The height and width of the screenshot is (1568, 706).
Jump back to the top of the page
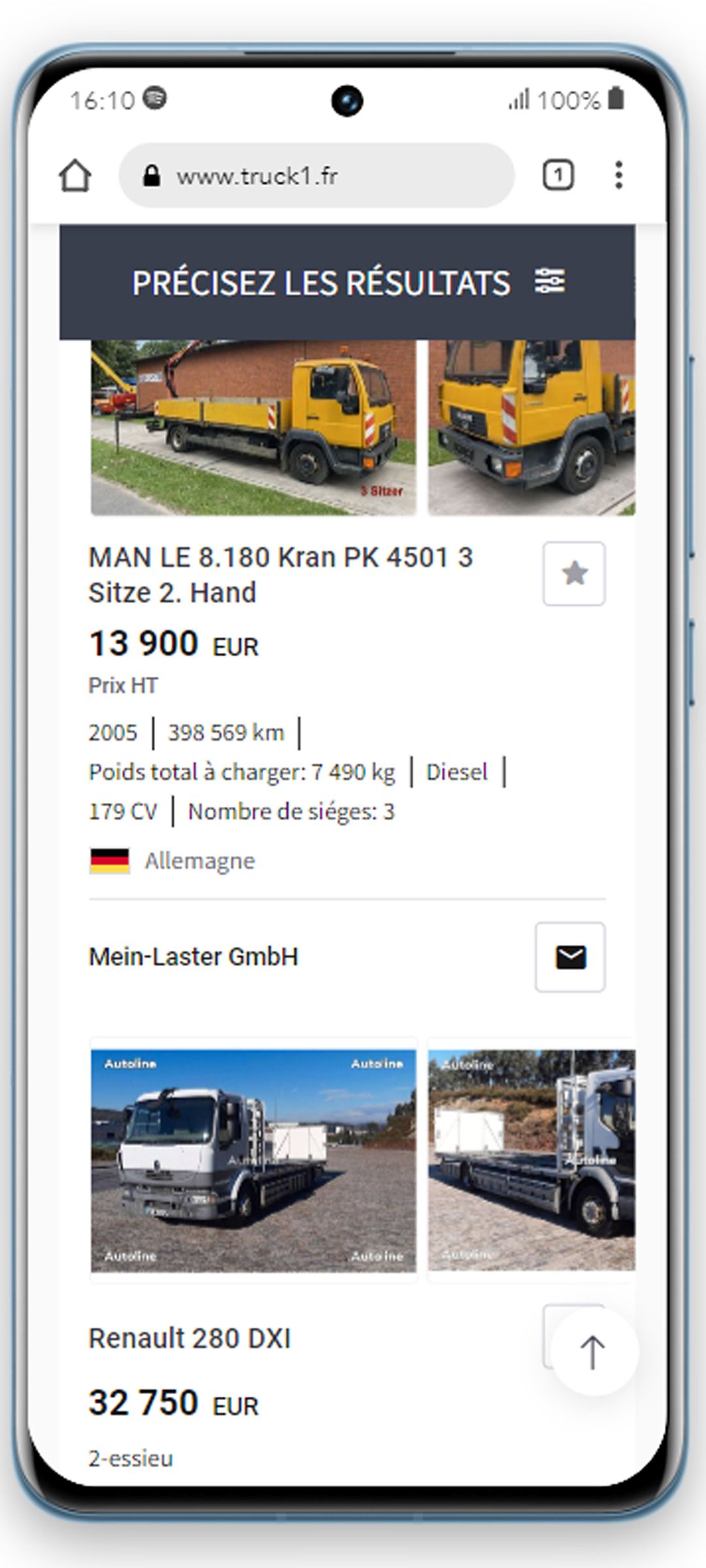point(593,1352)
